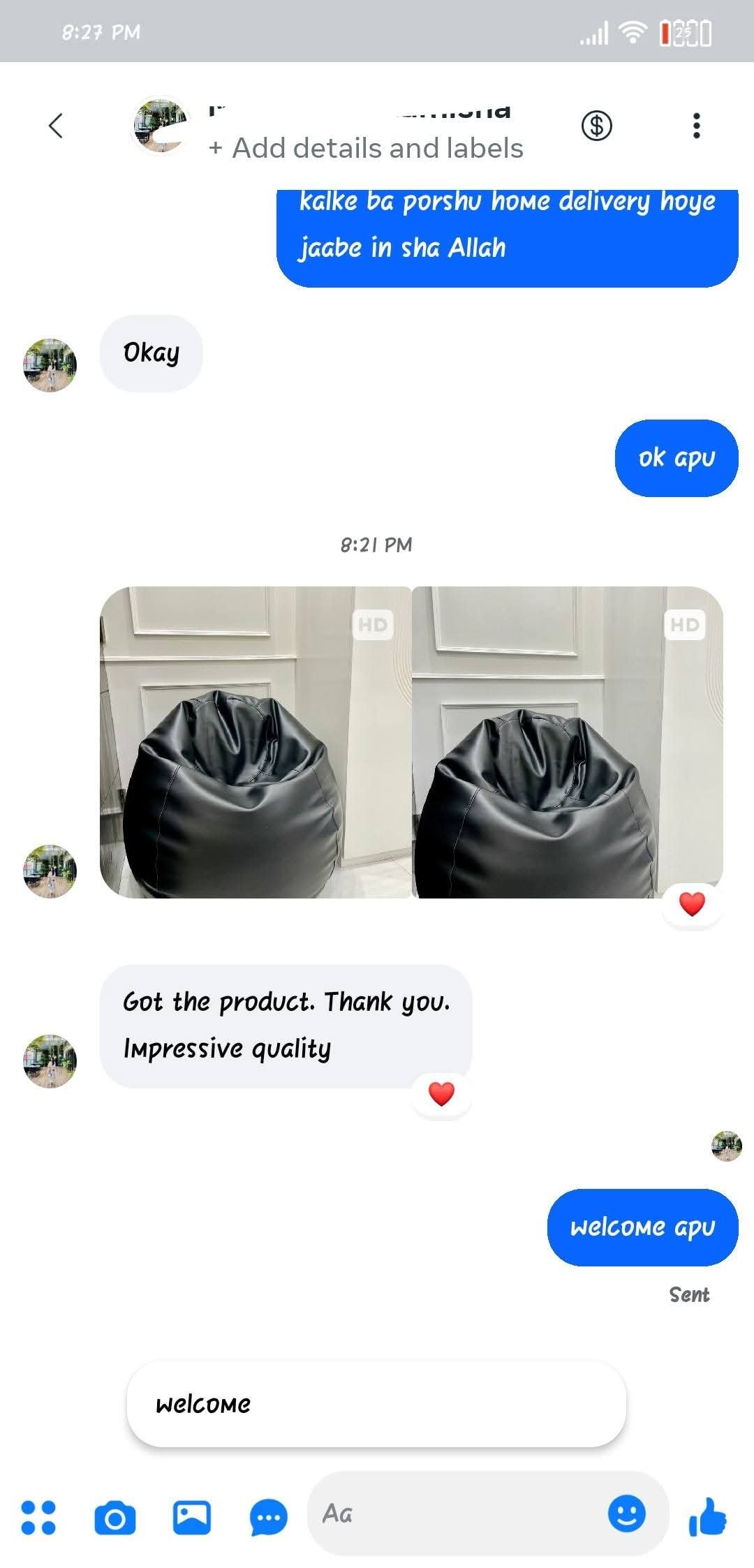Go back from this conversation
Screen dimensions: 754x1568
56,126
